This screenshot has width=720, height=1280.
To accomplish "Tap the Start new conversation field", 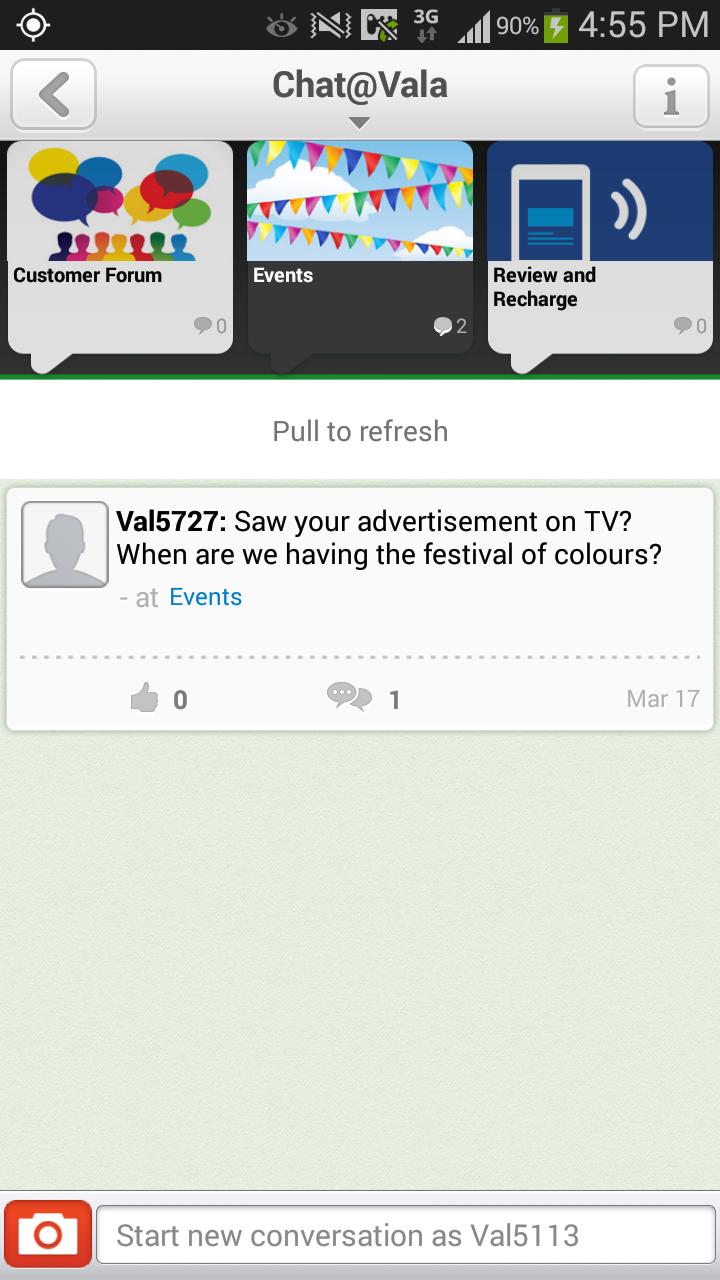I will tap(405, 1235).
